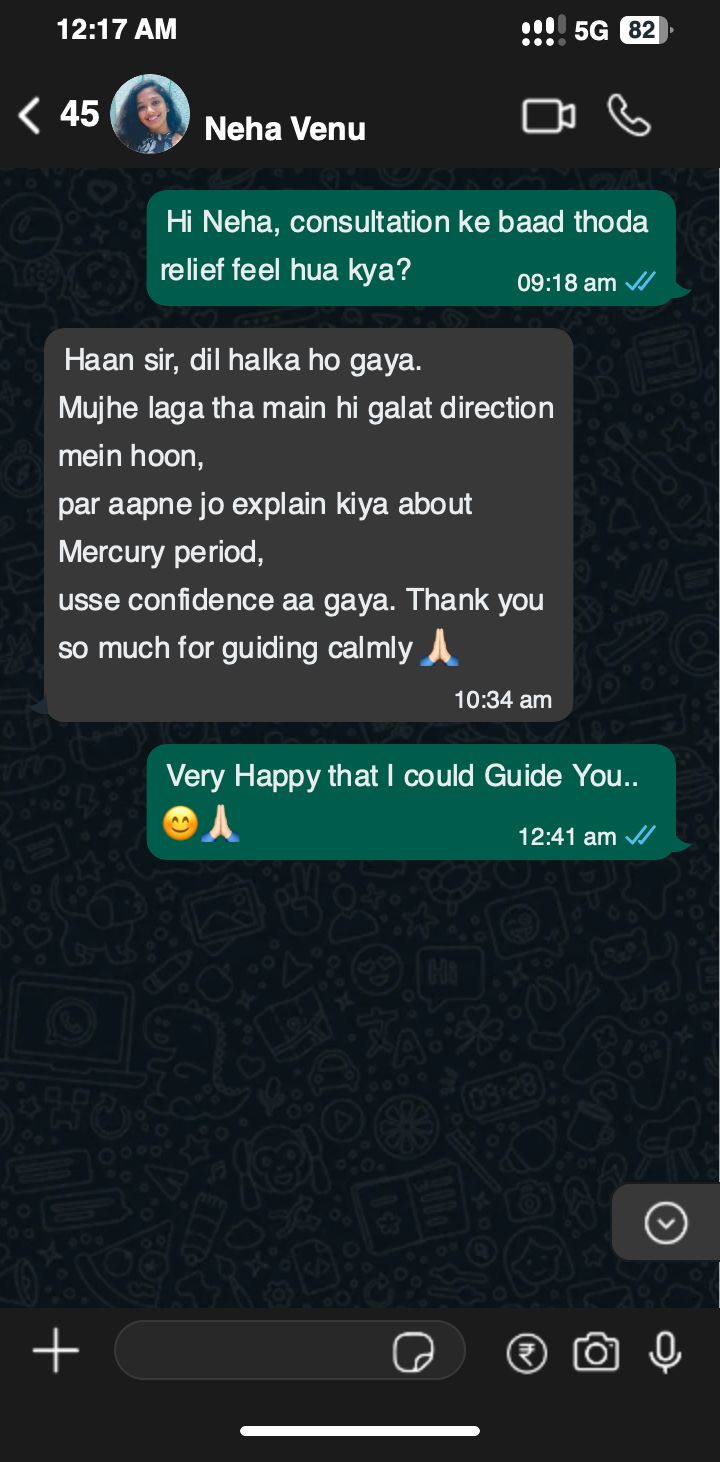Open the sticker picker

coord(413,1353)
